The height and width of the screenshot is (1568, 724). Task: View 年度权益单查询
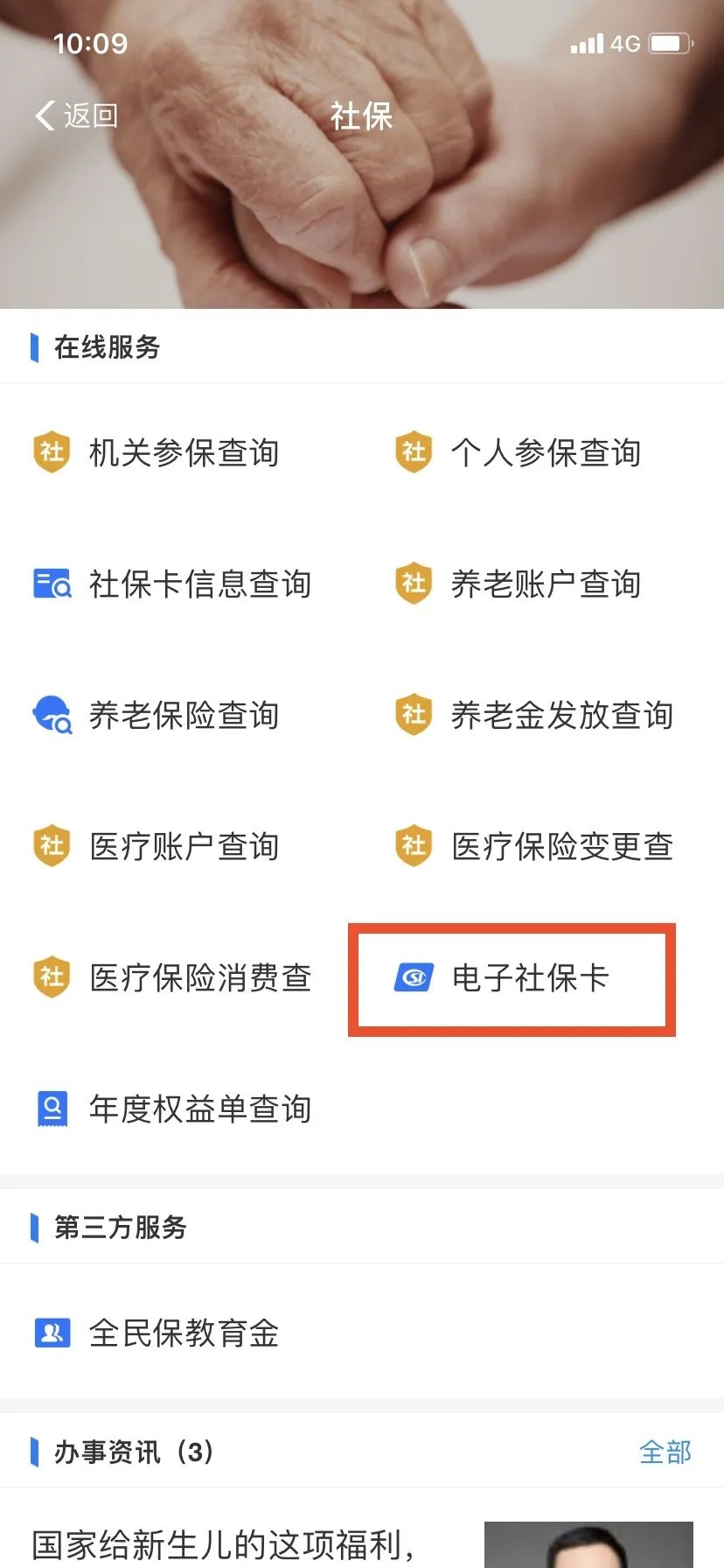[173, 1109]
